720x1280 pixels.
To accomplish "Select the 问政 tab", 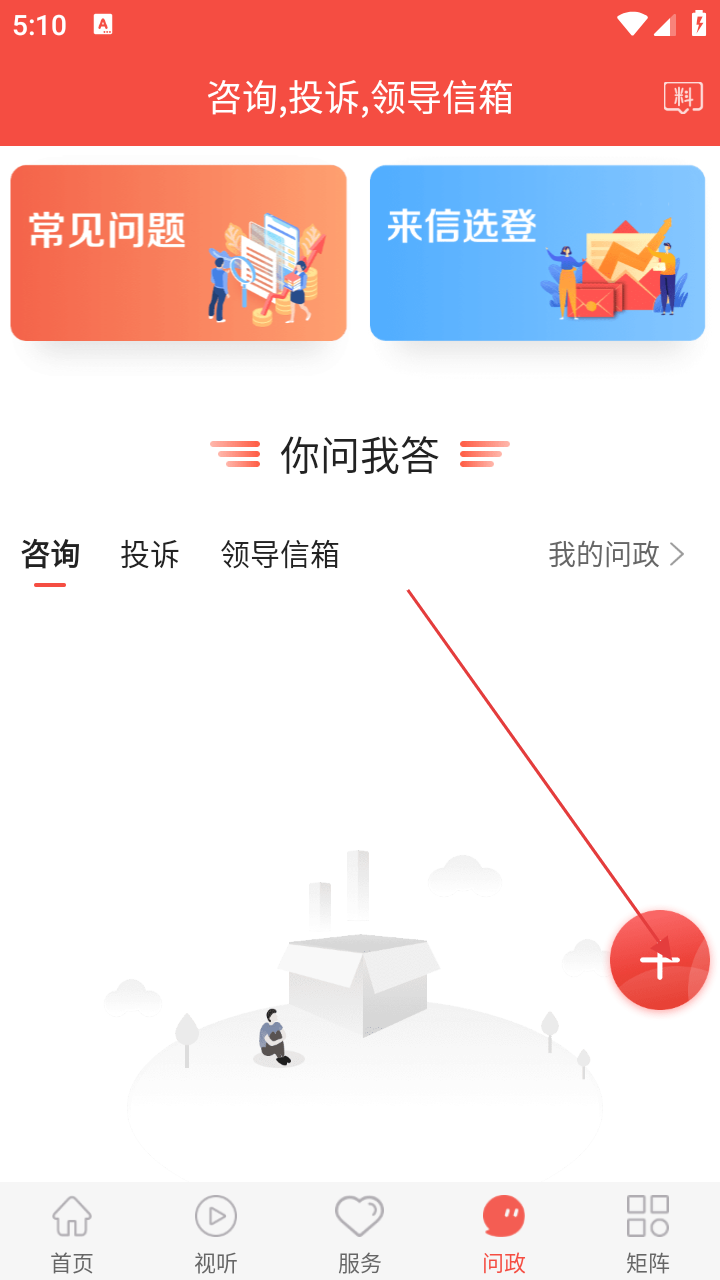I will [x=504, y=1232].
